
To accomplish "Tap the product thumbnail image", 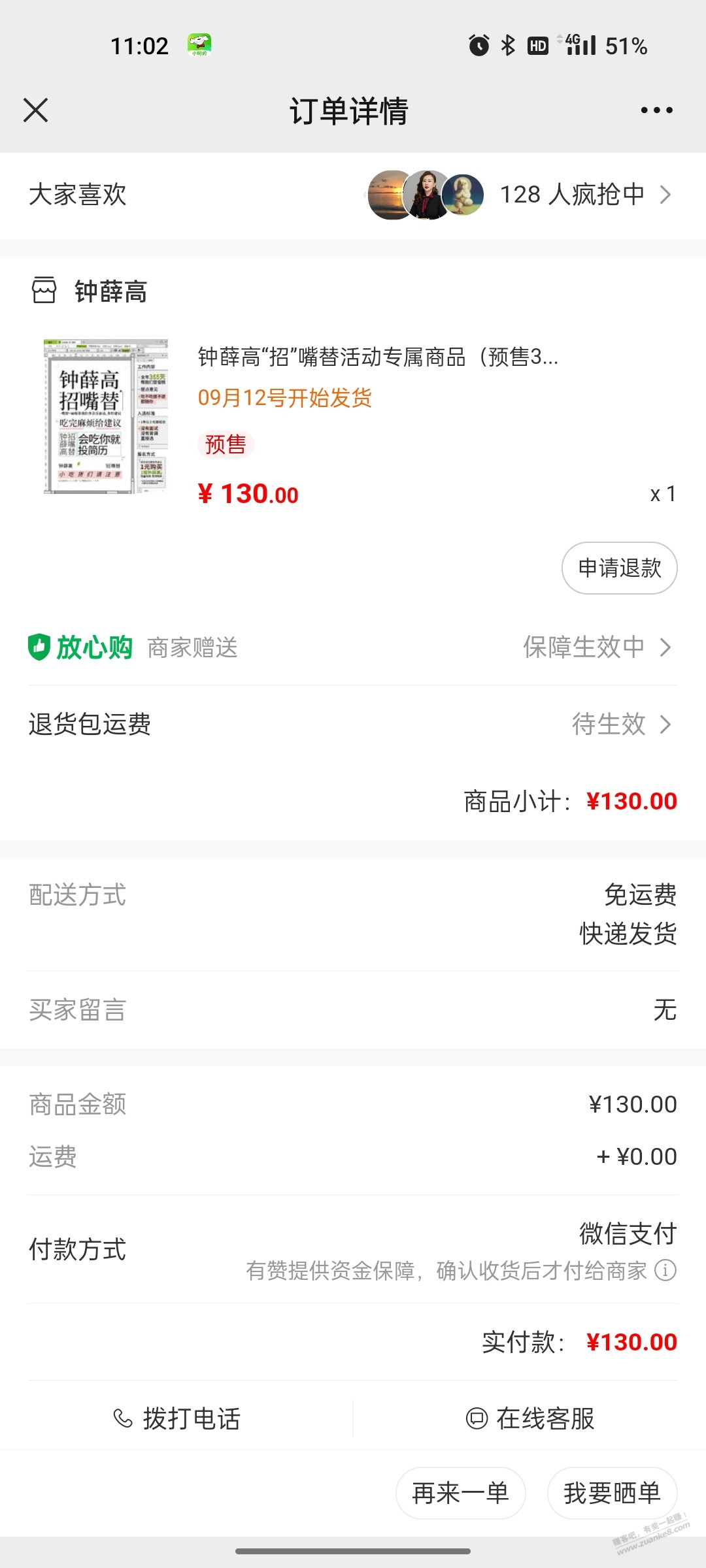I will point(106,416).
